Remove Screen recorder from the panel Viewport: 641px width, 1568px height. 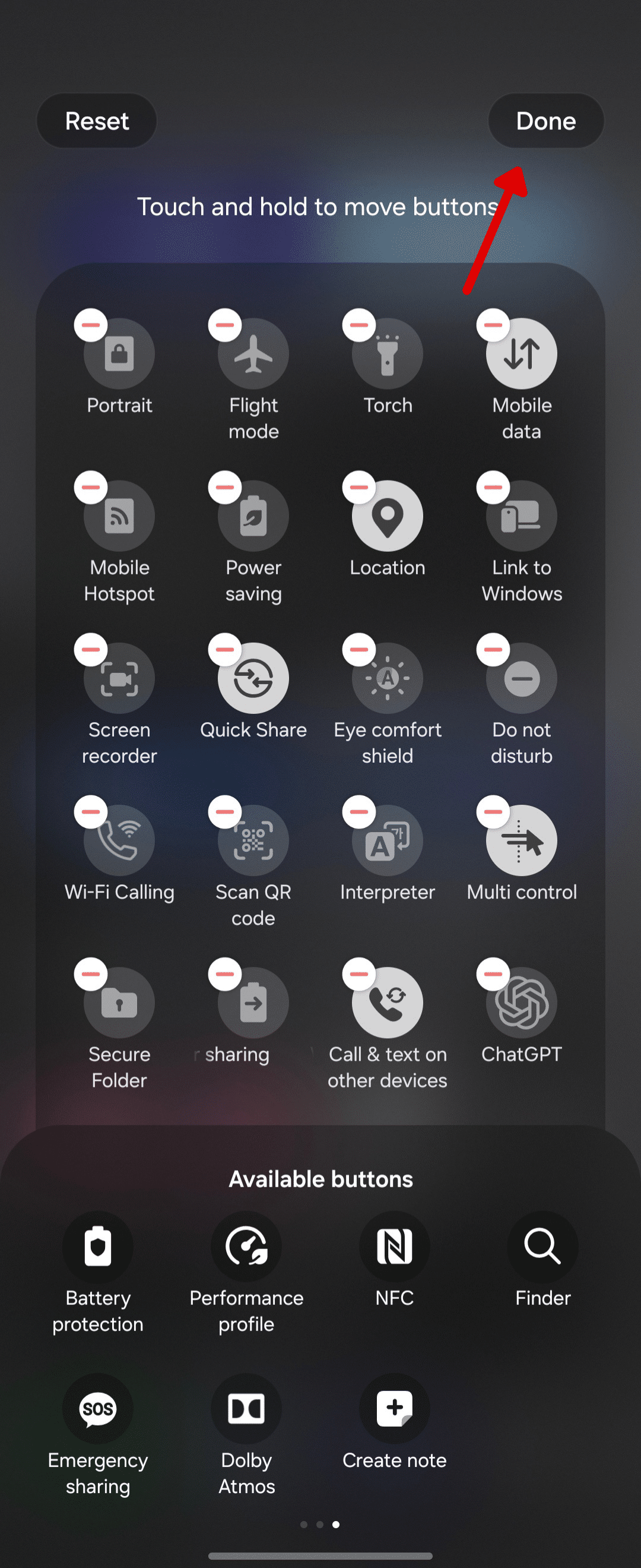(91, 650)
